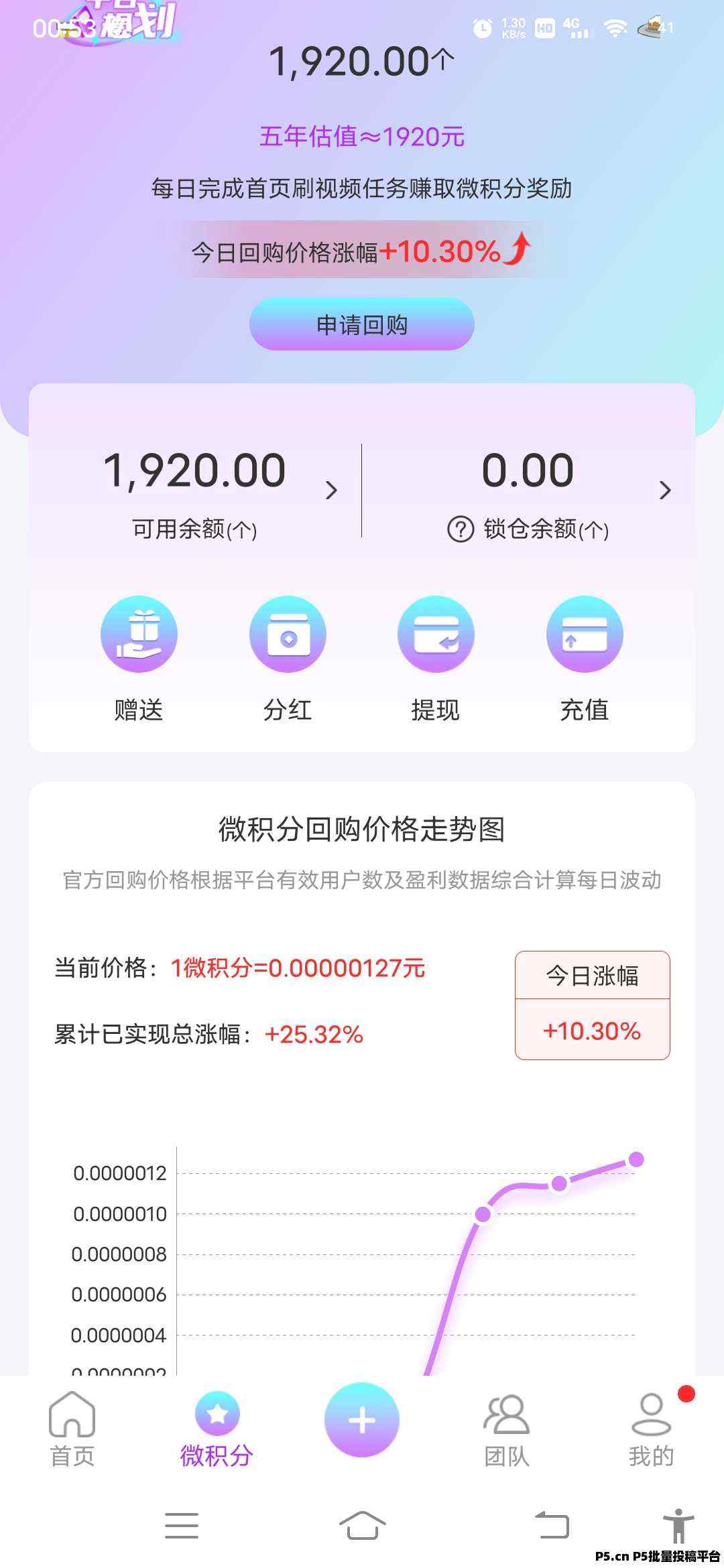This screenshot has height=1568, width=724.
Task: Show help for 锁仓余额 question mark
Action: coord(460,529)
